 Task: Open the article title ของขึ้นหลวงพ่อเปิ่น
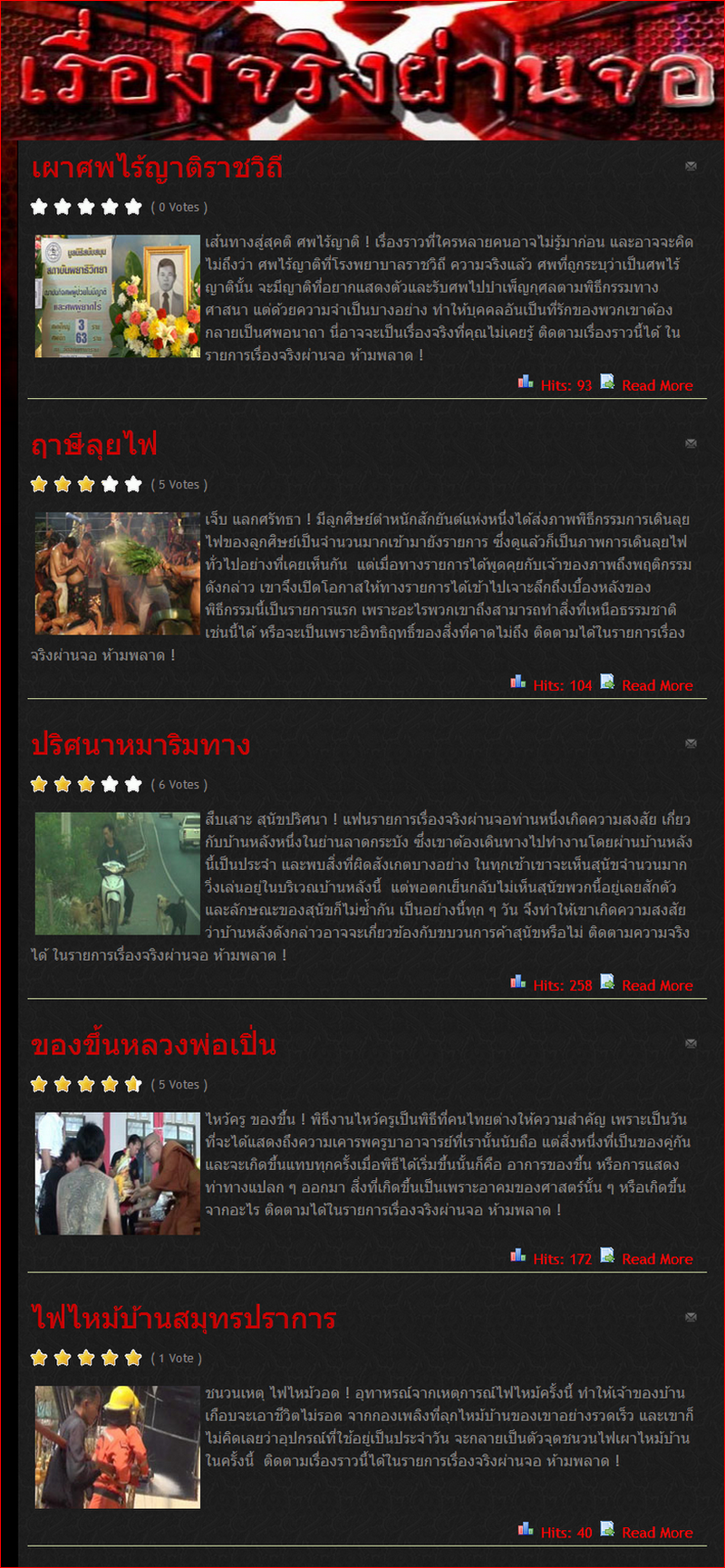153,1045
